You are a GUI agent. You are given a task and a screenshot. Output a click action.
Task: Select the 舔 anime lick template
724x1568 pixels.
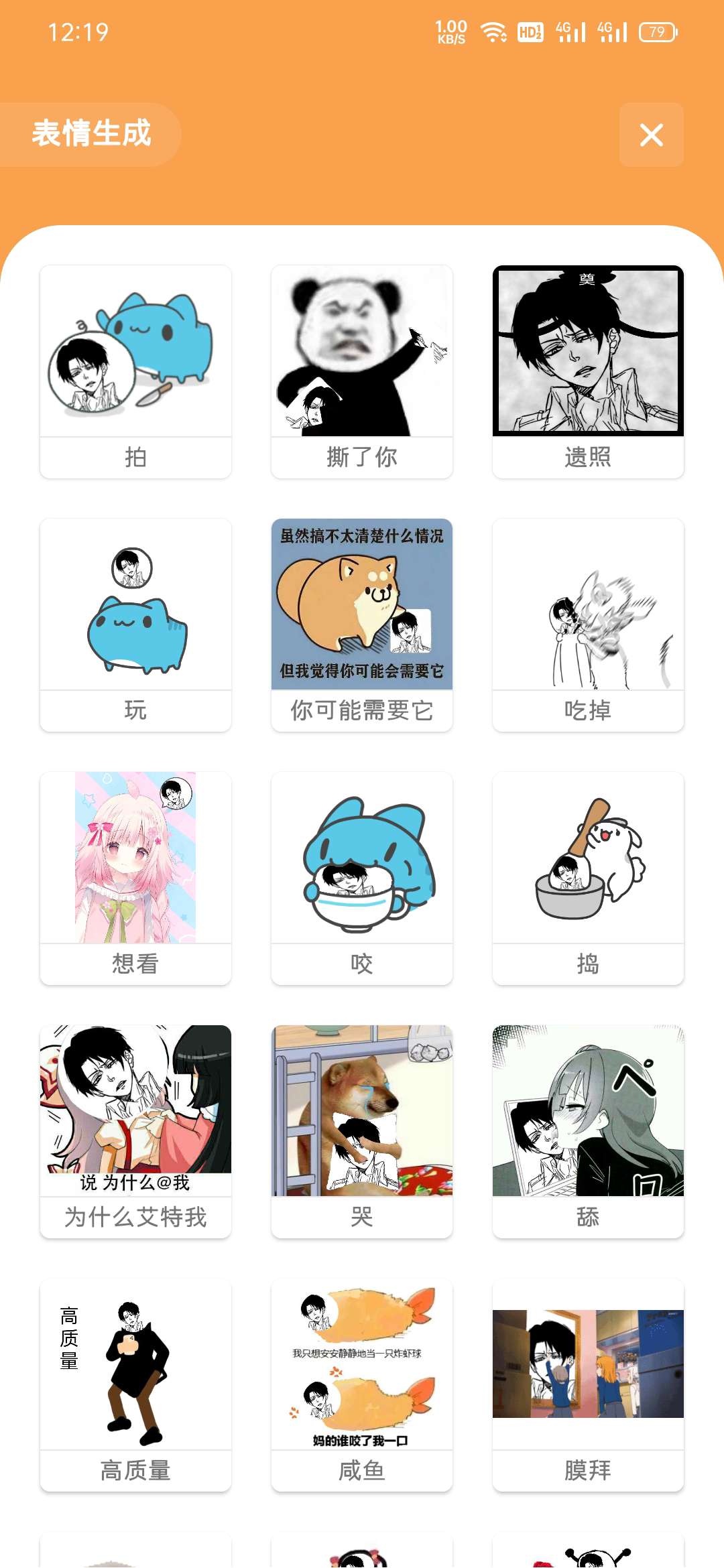click(588, 1122)
